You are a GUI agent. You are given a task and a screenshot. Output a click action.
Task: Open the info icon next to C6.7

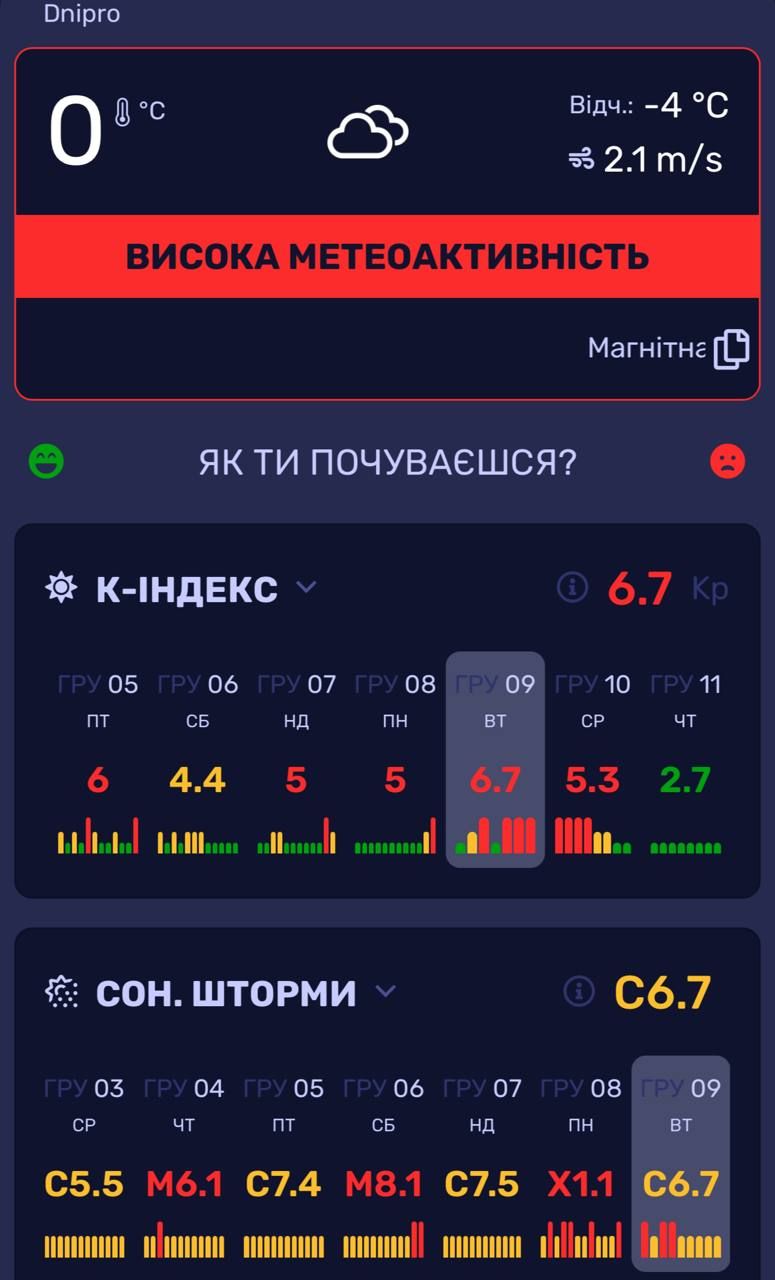578,992
